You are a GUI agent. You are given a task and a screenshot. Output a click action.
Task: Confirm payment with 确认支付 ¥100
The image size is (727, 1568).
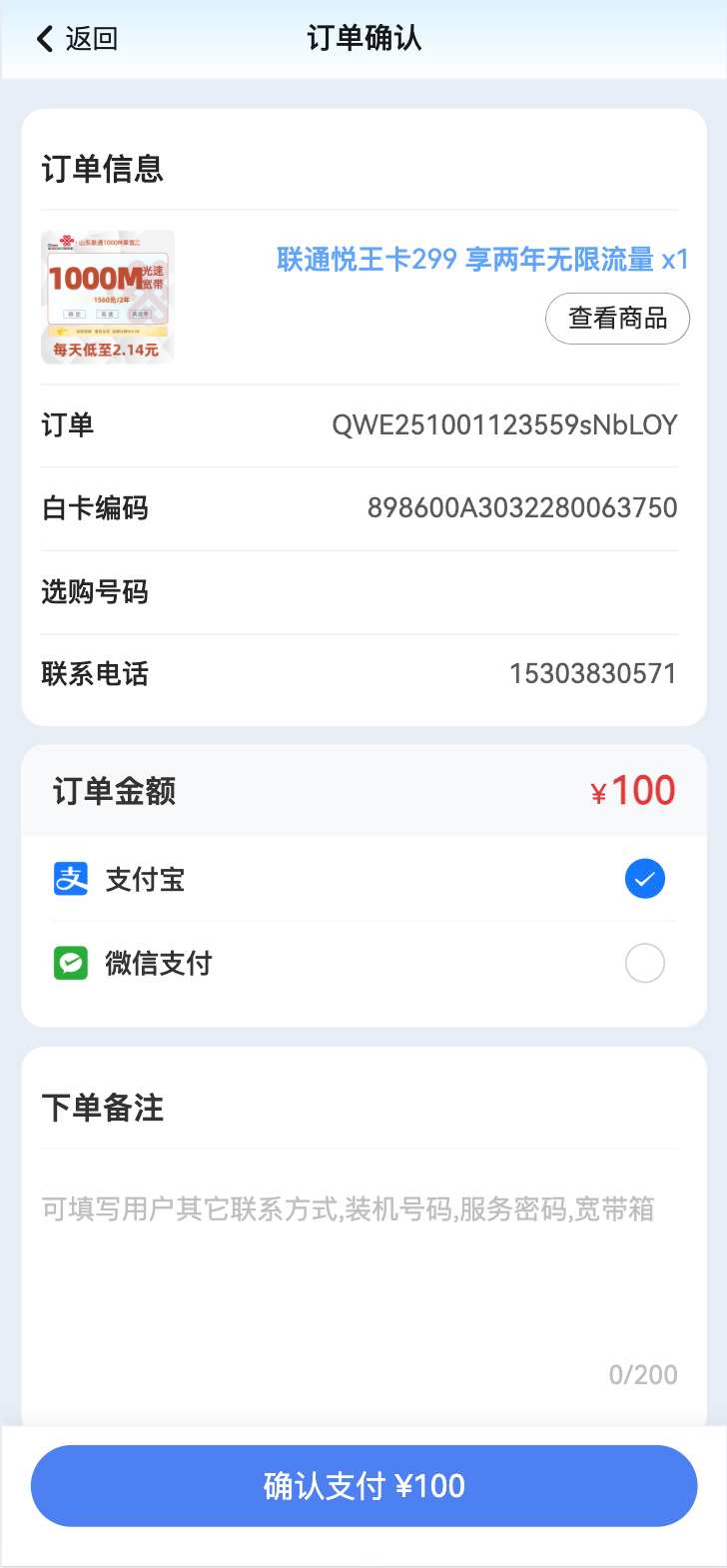[x=363, y=1486]
